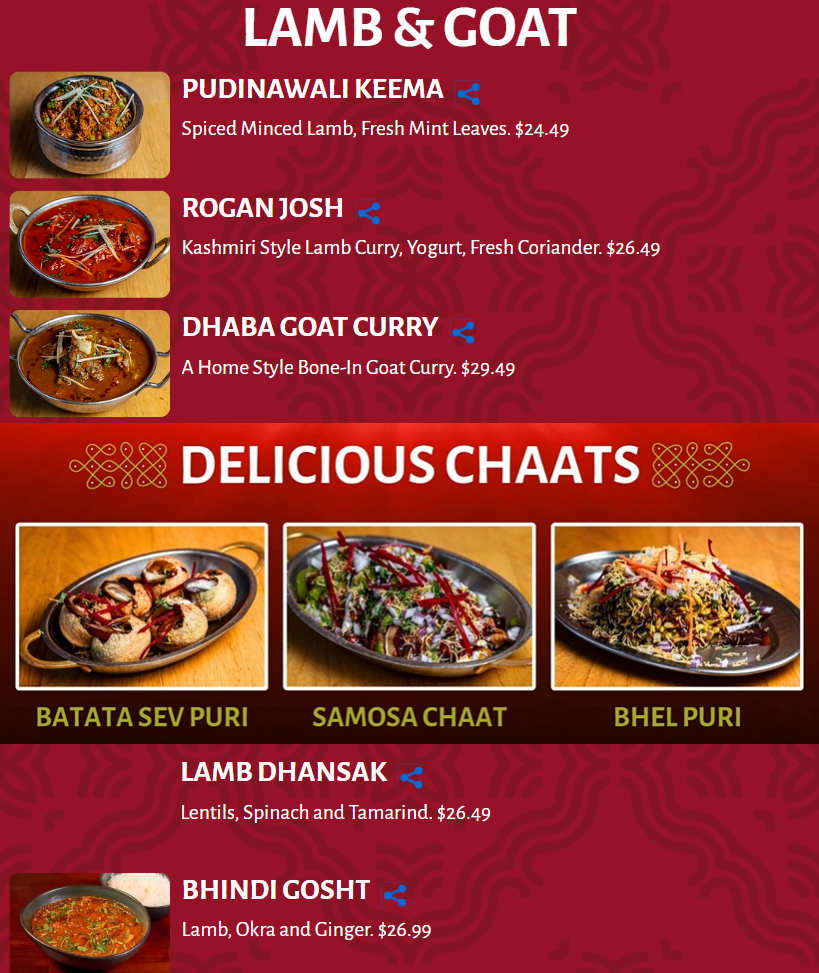Share the Bhindi Gosht dish

pyautogui.click(x=395, y=895)
